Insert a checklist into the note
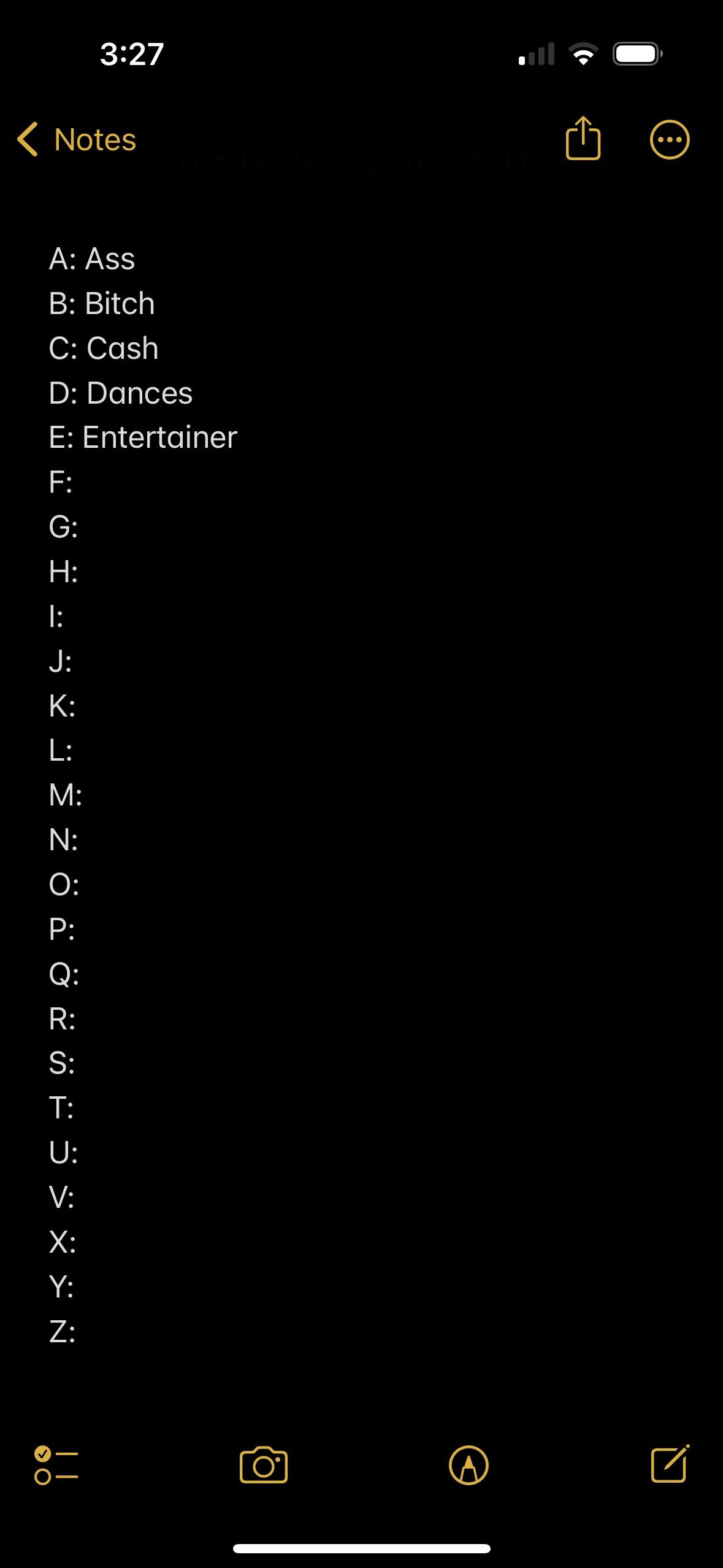The width and height of the screenshot is (723, 1568). (x=55, y=1466)
